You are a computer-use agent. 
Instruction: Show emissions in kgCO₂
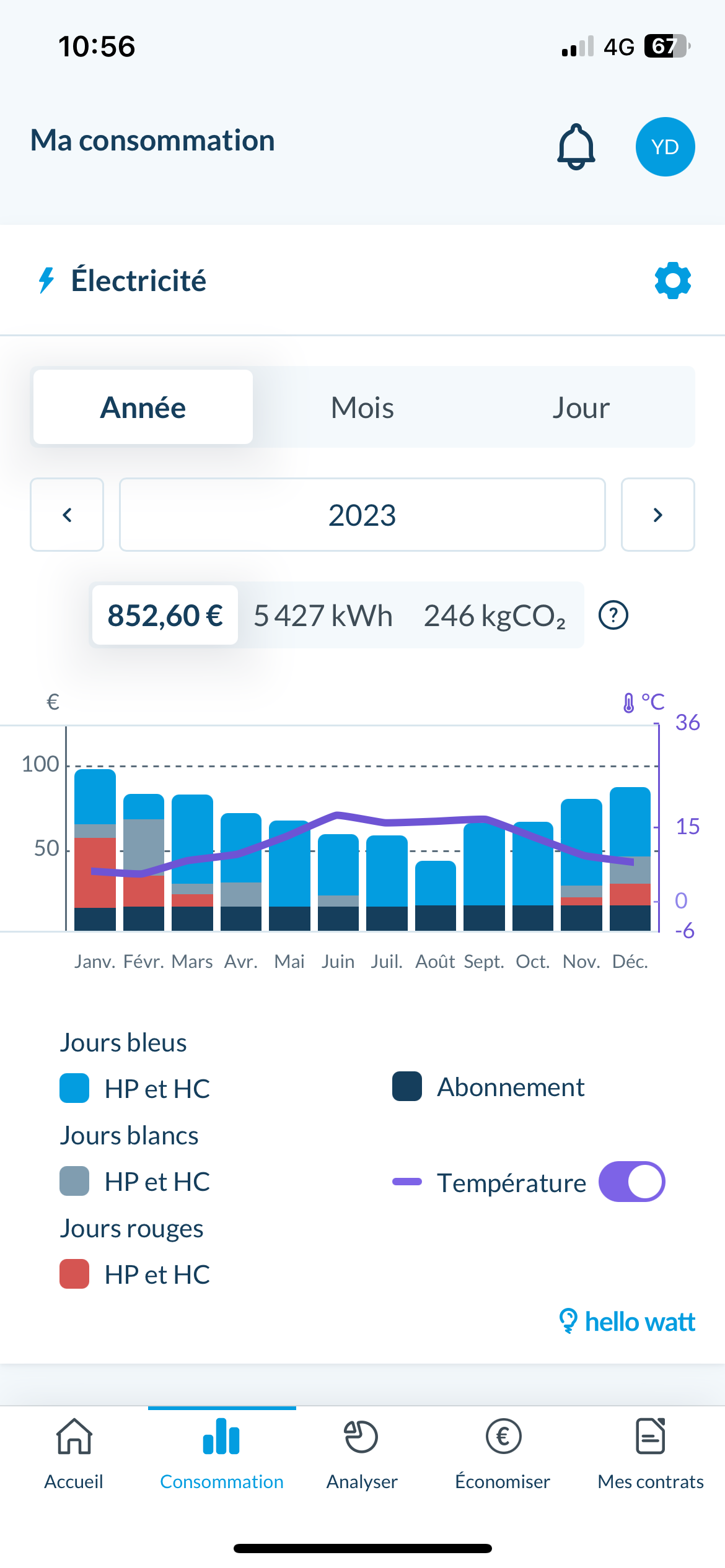(x=494, y=616)
